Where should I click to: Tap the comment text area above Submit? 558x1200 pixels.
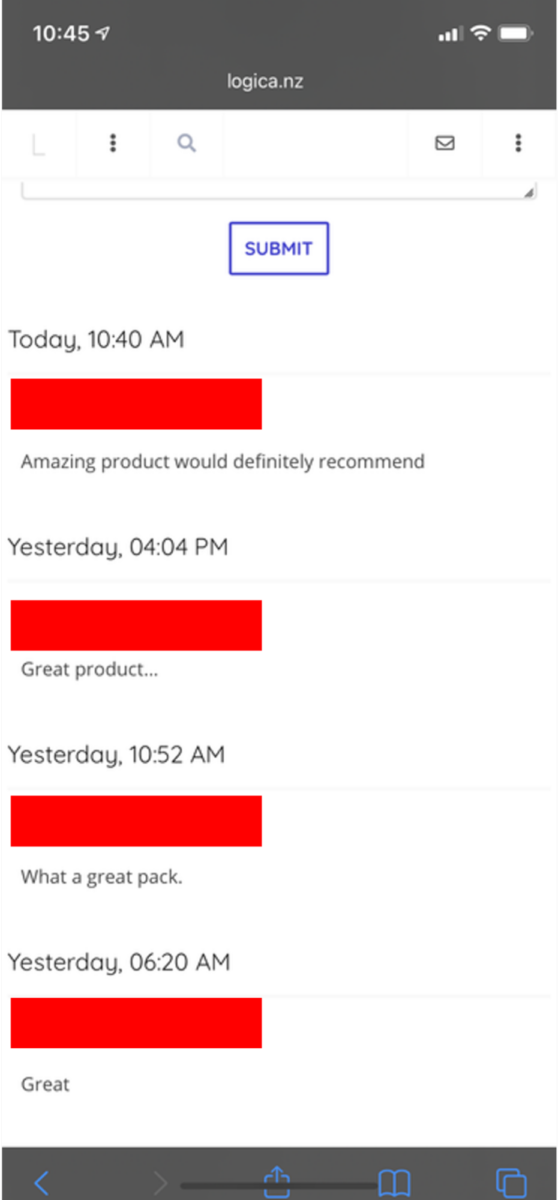tap(279, 190)
